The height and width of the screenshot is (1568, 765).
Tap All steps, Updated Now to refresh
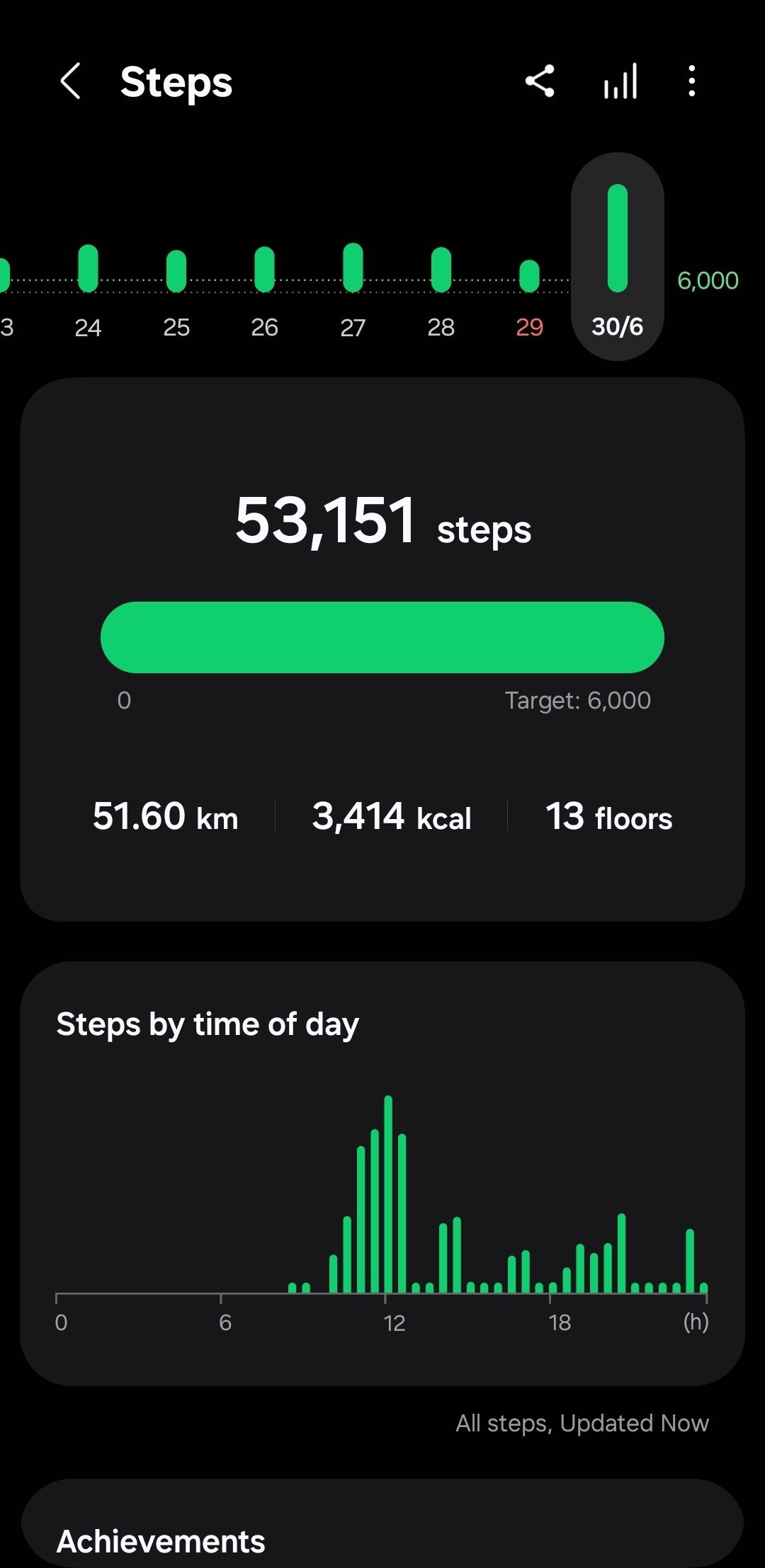[x=581, y=1423]
